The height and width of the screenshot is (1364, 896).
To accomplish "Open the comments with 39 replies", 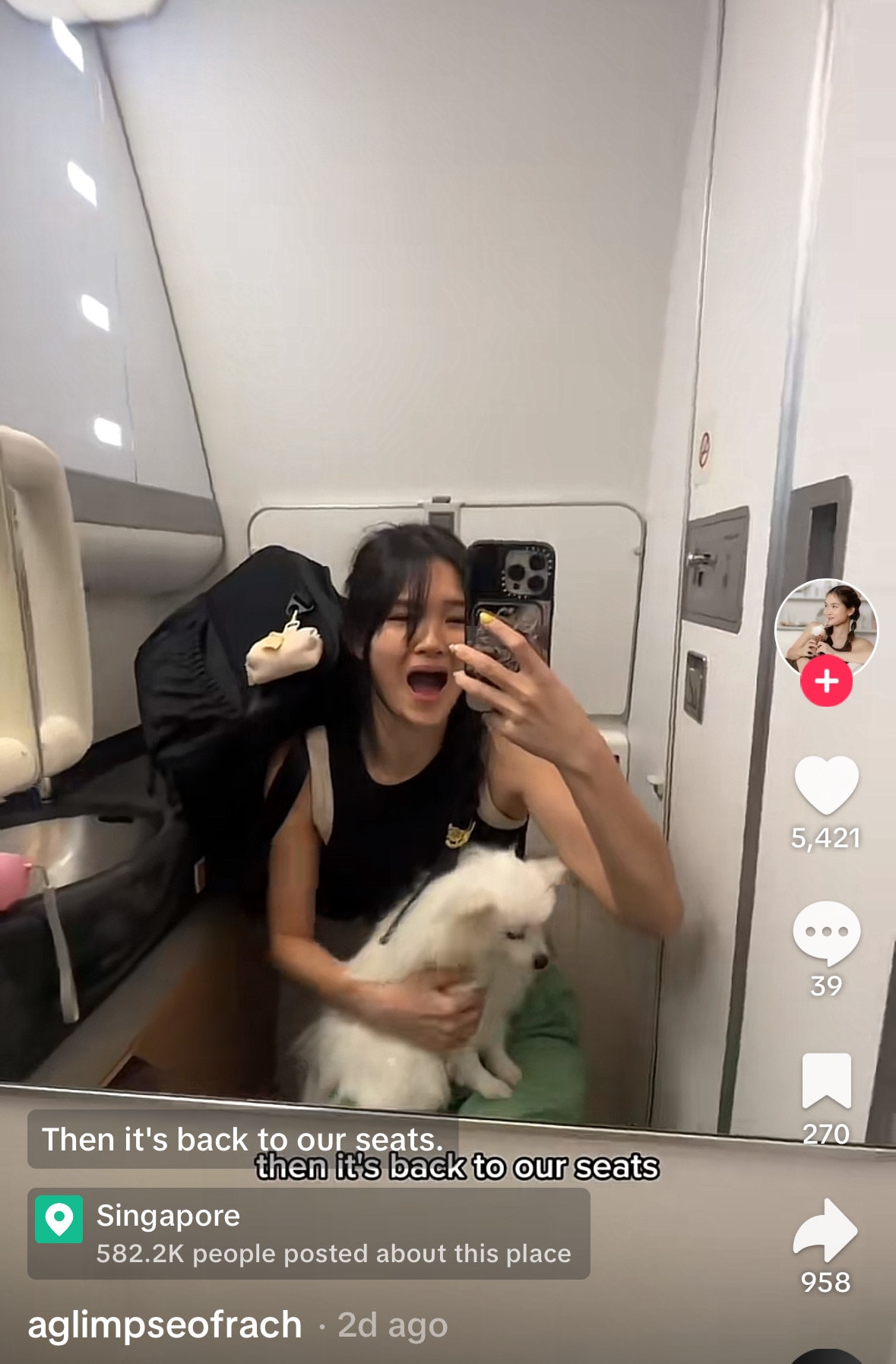I will (826, 933).
